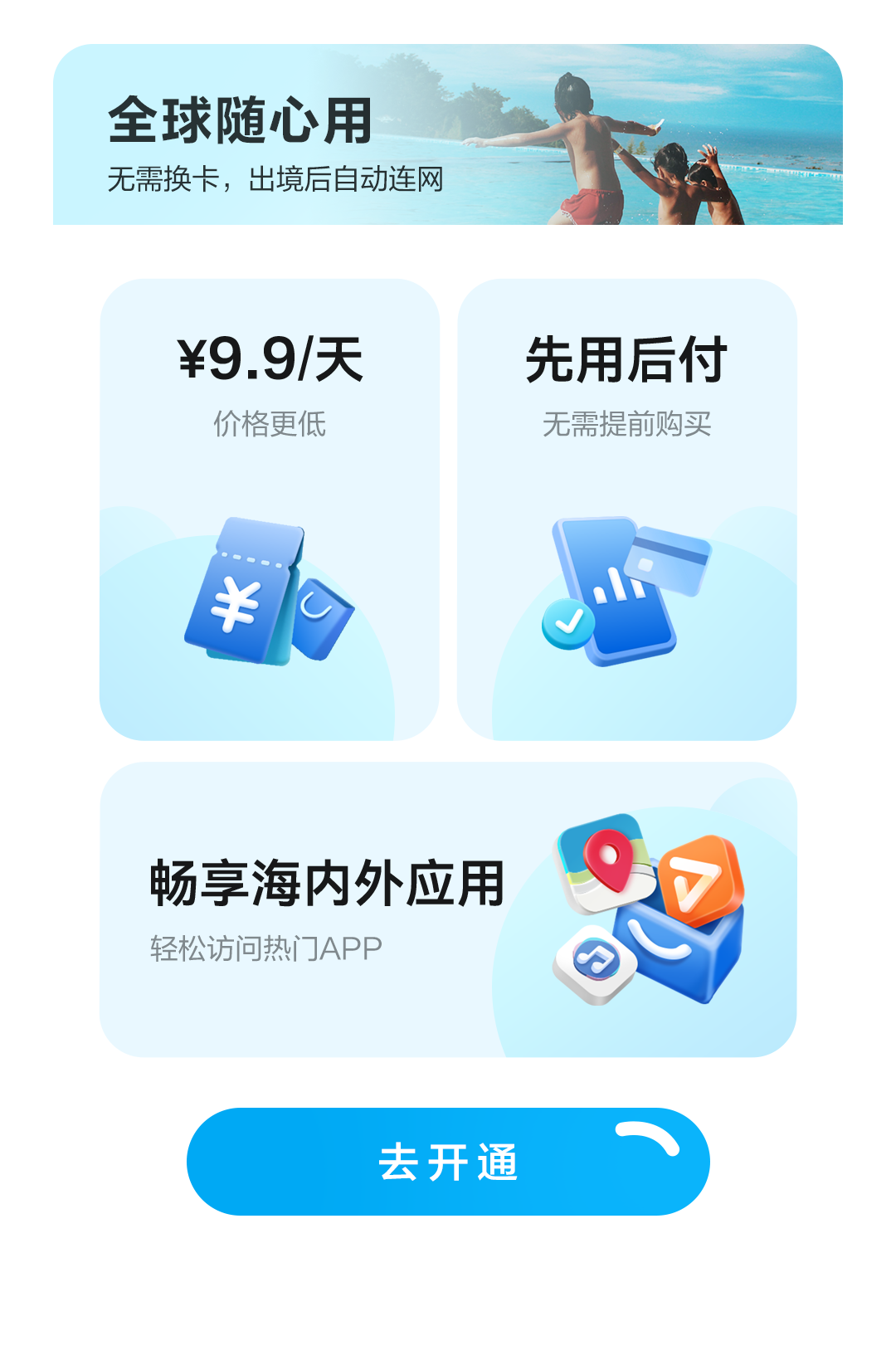896x1360 pixels.
Task: Tap the 去开通 button
Action: coord(448,1161)
